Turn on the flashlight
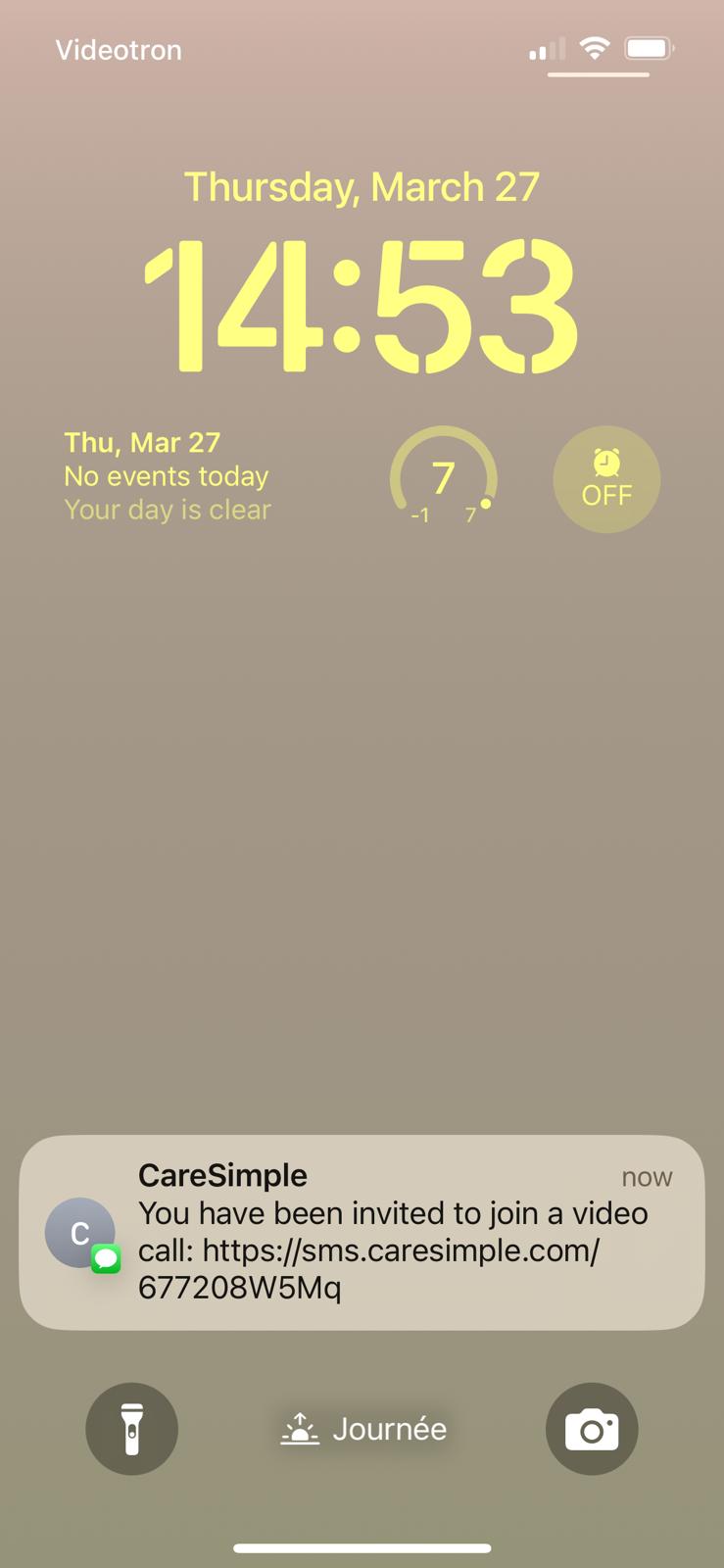This screenshot has height=1568, width=724. tap(131, 1429)
